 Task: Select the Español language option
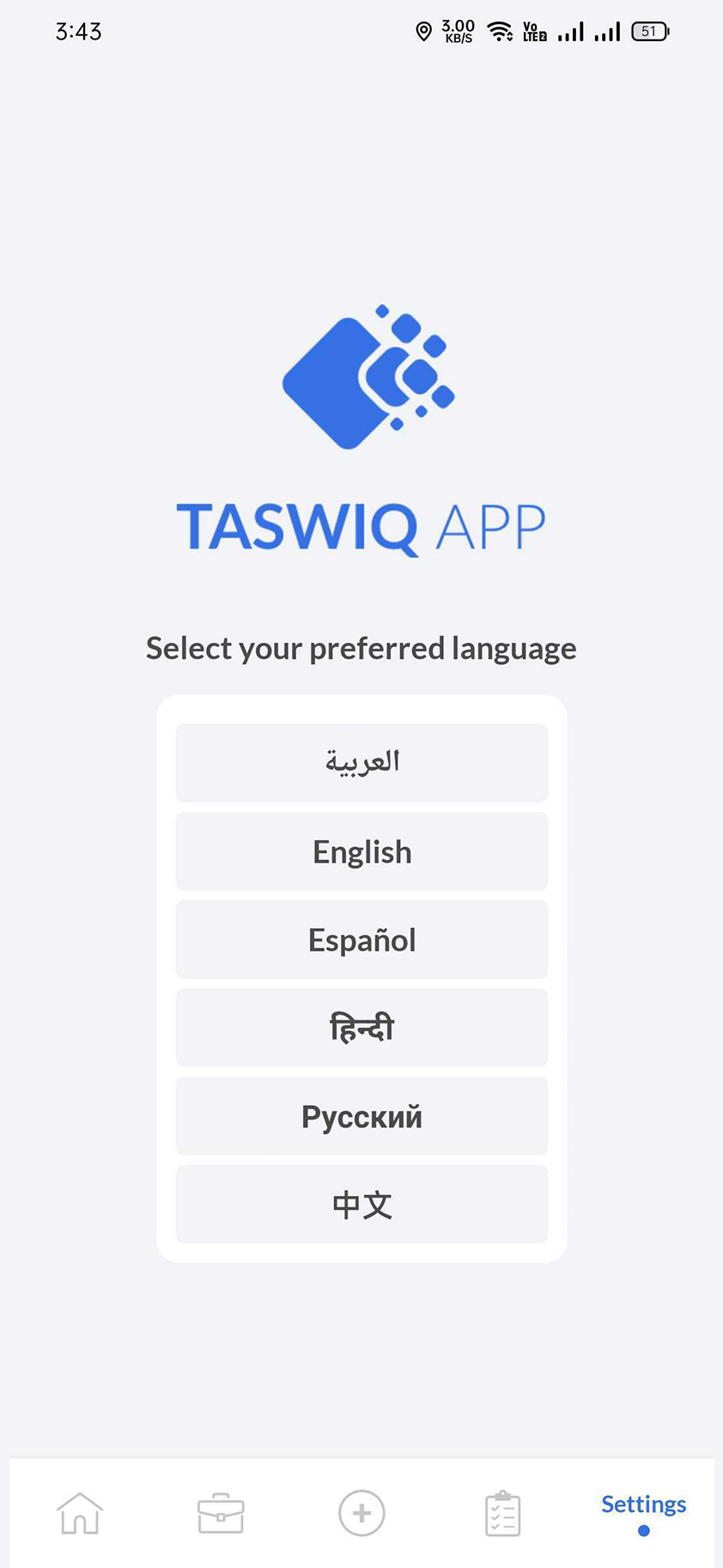(361, 940)
